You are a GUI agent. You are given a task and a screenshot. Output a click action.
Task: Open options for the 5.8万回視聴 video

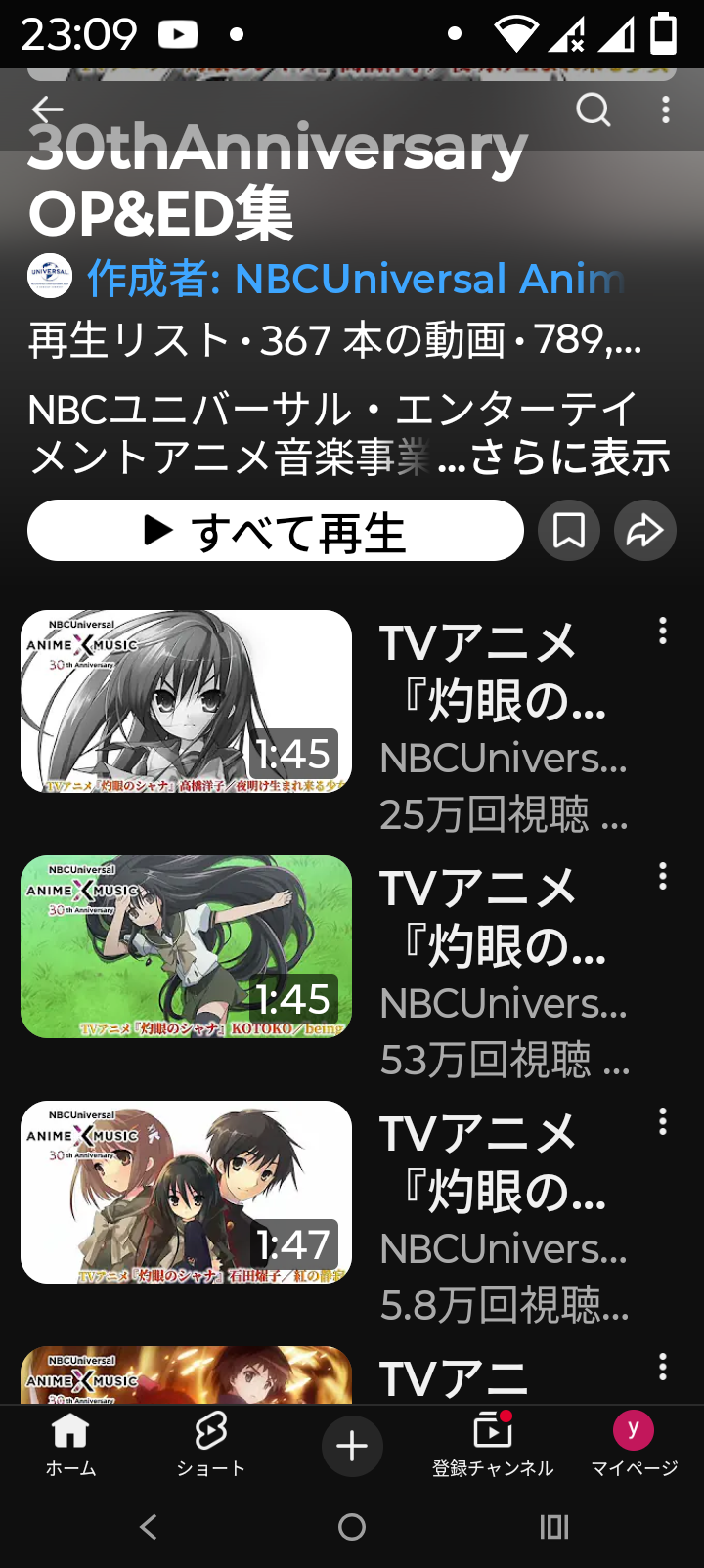coord(663,1121)
